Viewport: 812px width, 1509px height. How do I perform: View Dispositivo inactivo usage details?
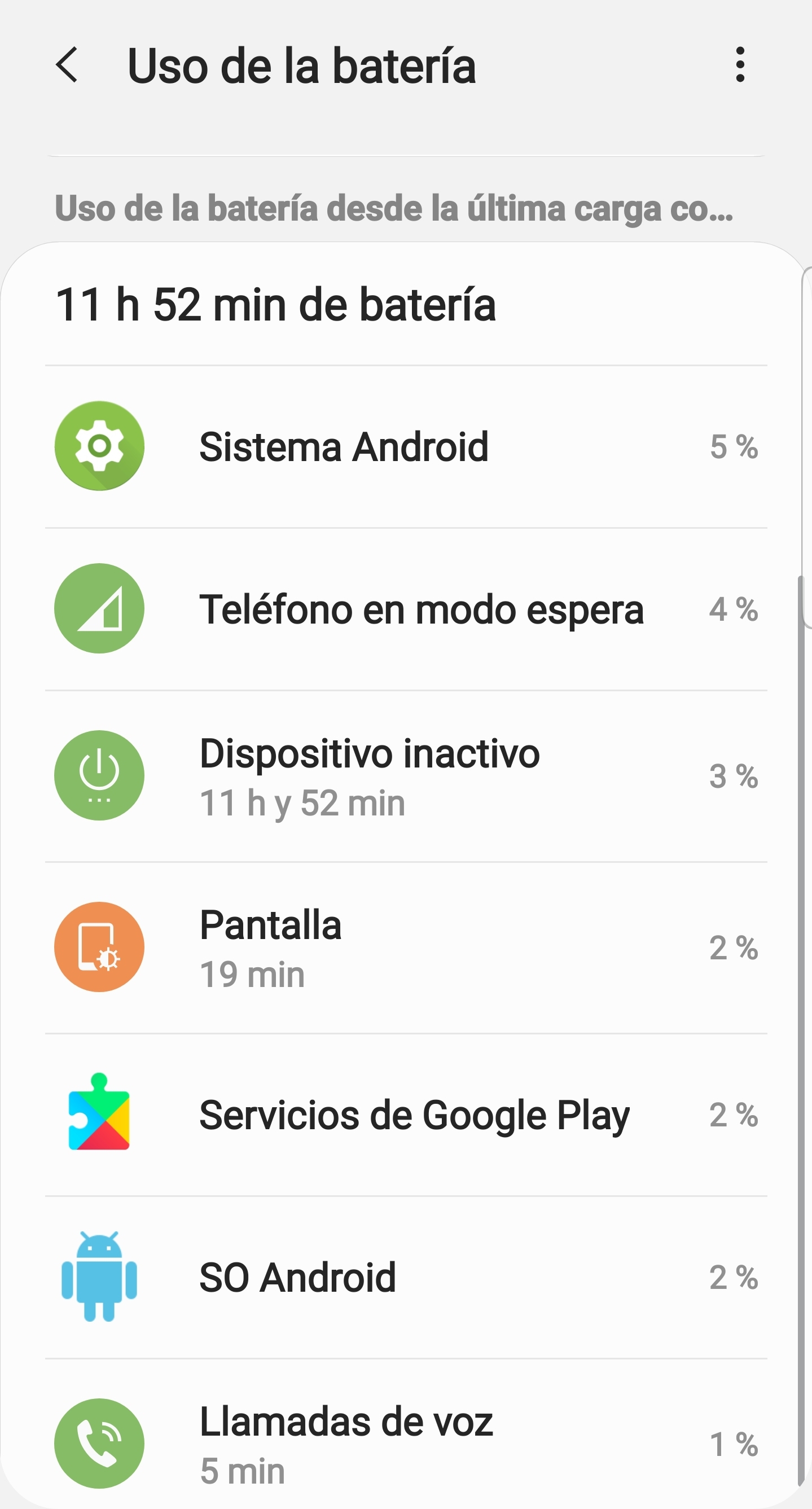[x=405, y=775]
